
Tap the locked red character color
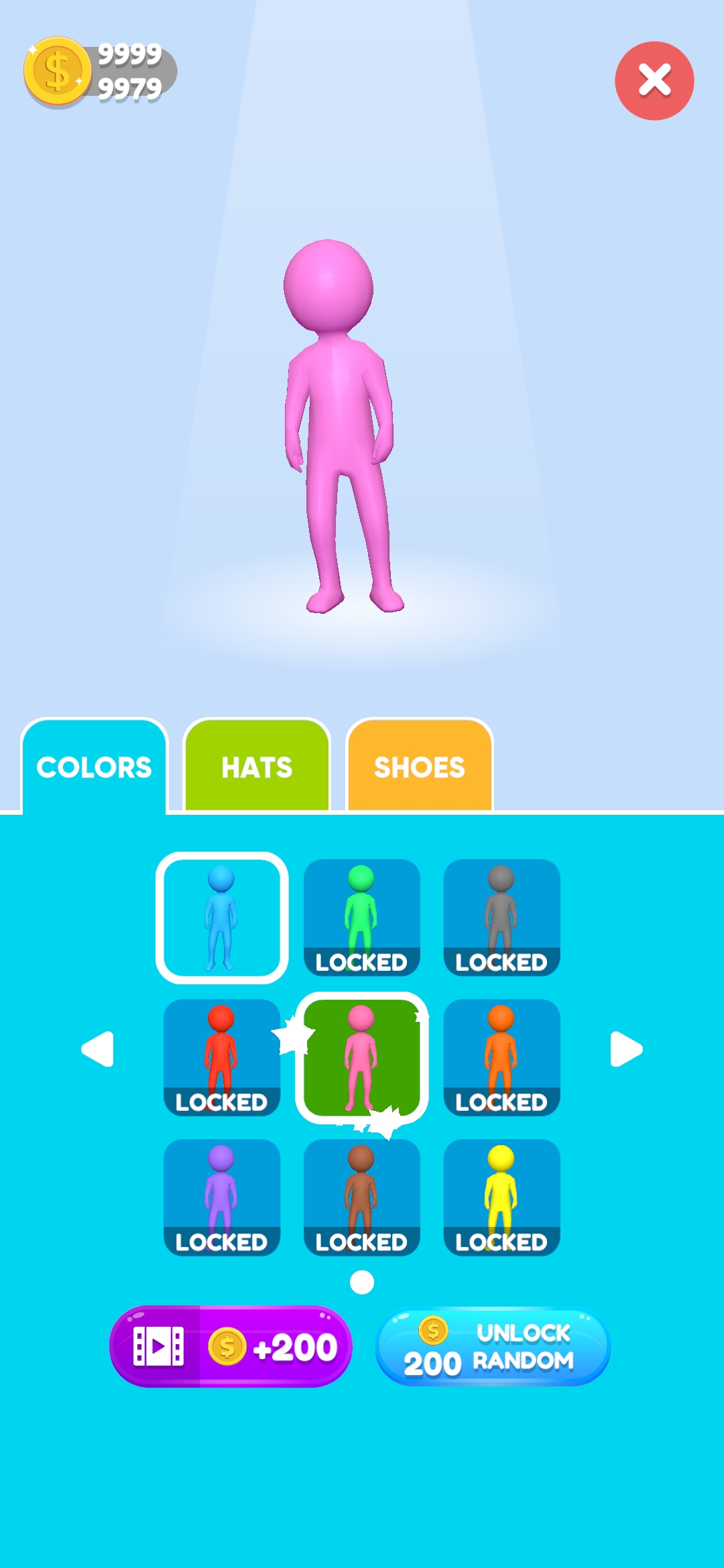click(x=222, y=1057)
